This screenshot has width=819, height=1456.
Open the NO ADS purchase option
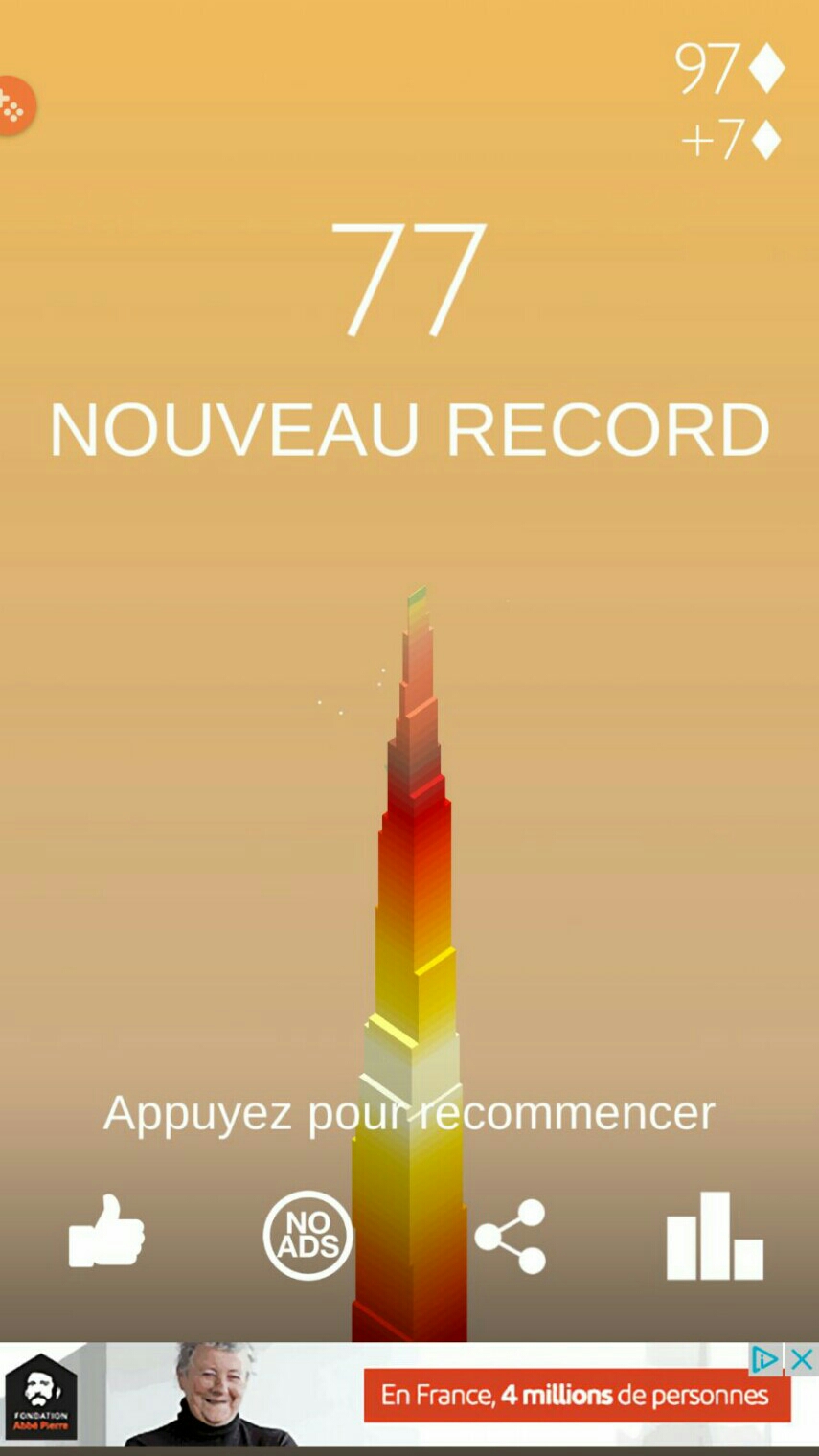click(307, 1236)
